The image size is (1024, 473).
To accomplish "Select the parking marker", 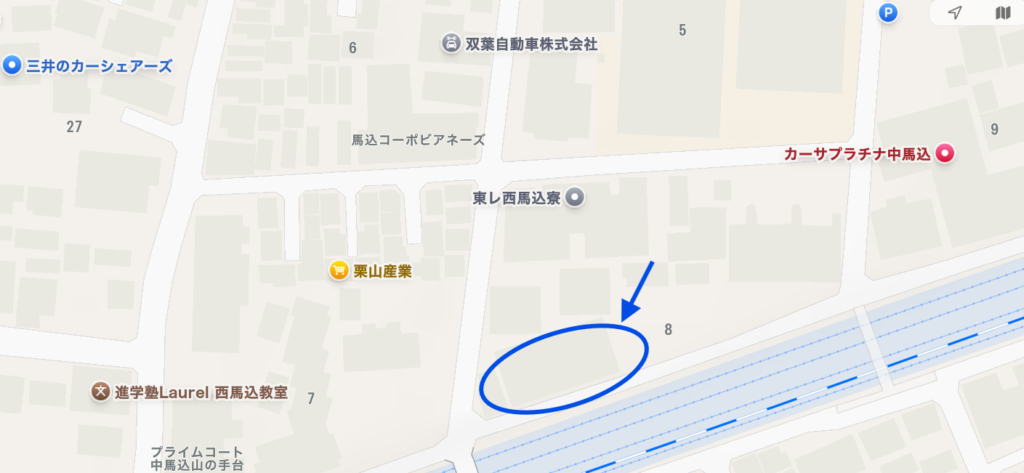I will click(x=887, y=12).
